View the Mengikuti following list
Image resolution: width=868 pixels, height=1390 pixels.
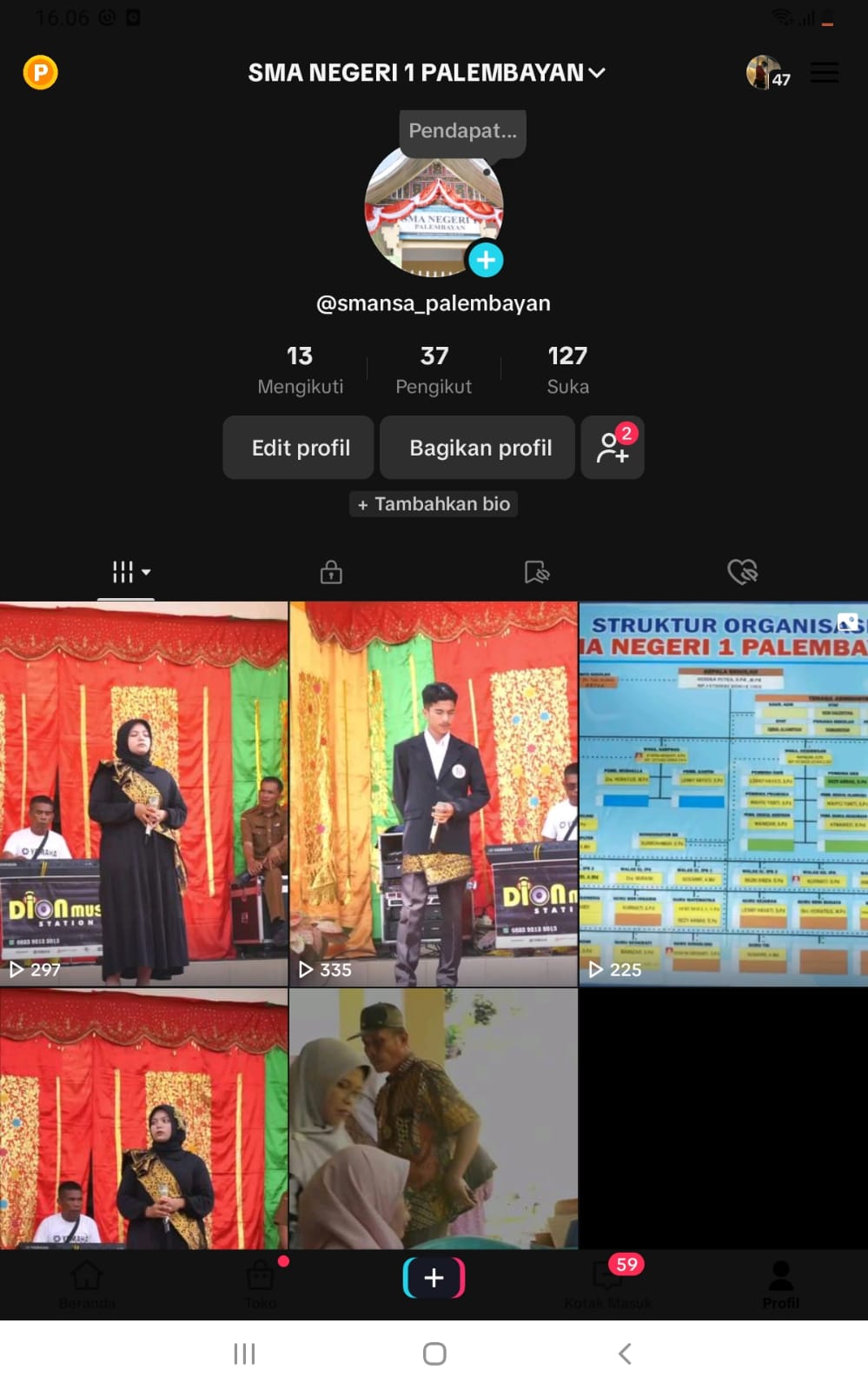pyautogui.click(x=300, y=370)
